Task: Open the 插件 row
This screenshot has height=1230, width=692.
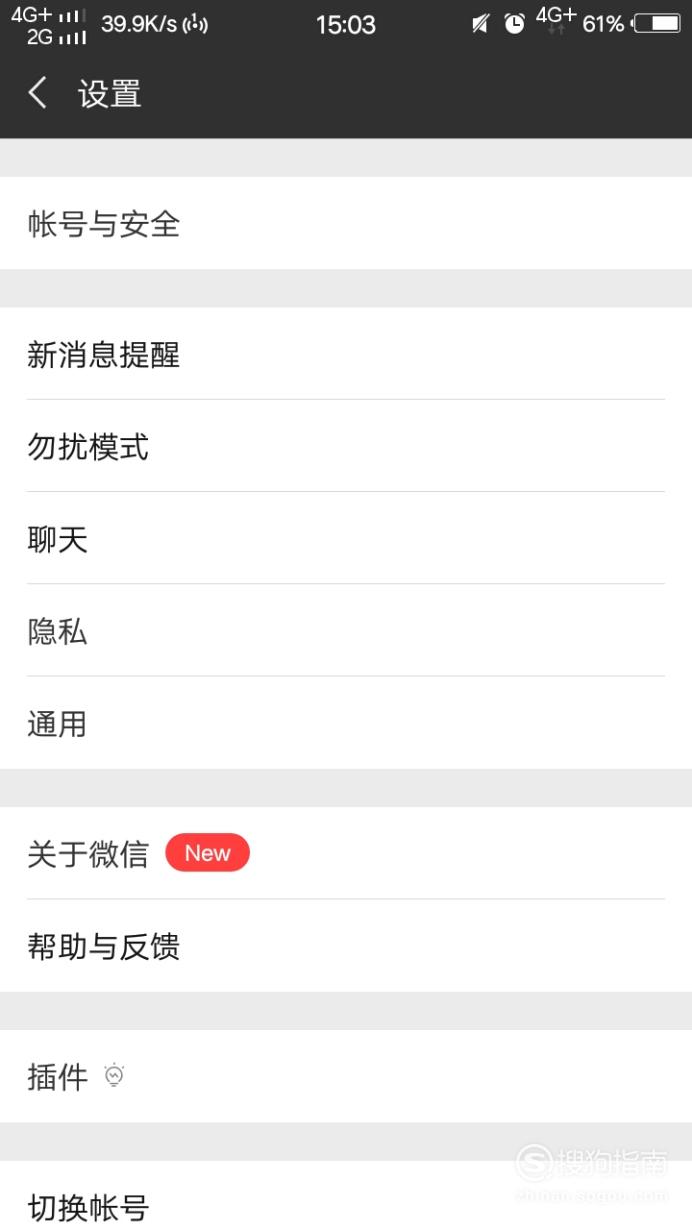Action: [346, 1076]
